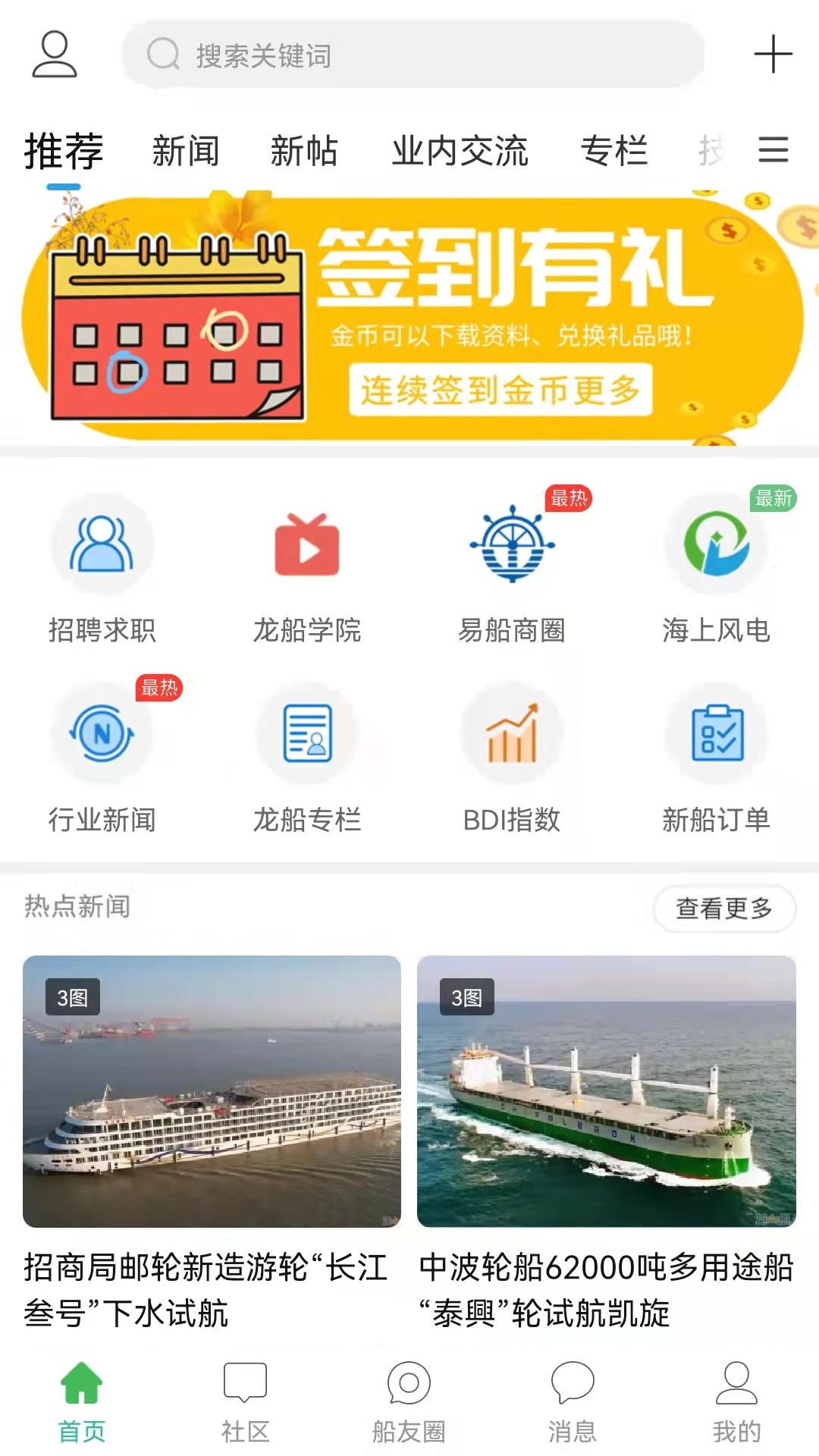
Task: Open 海上风电 offshore wind icon
Action: point(717,569)
